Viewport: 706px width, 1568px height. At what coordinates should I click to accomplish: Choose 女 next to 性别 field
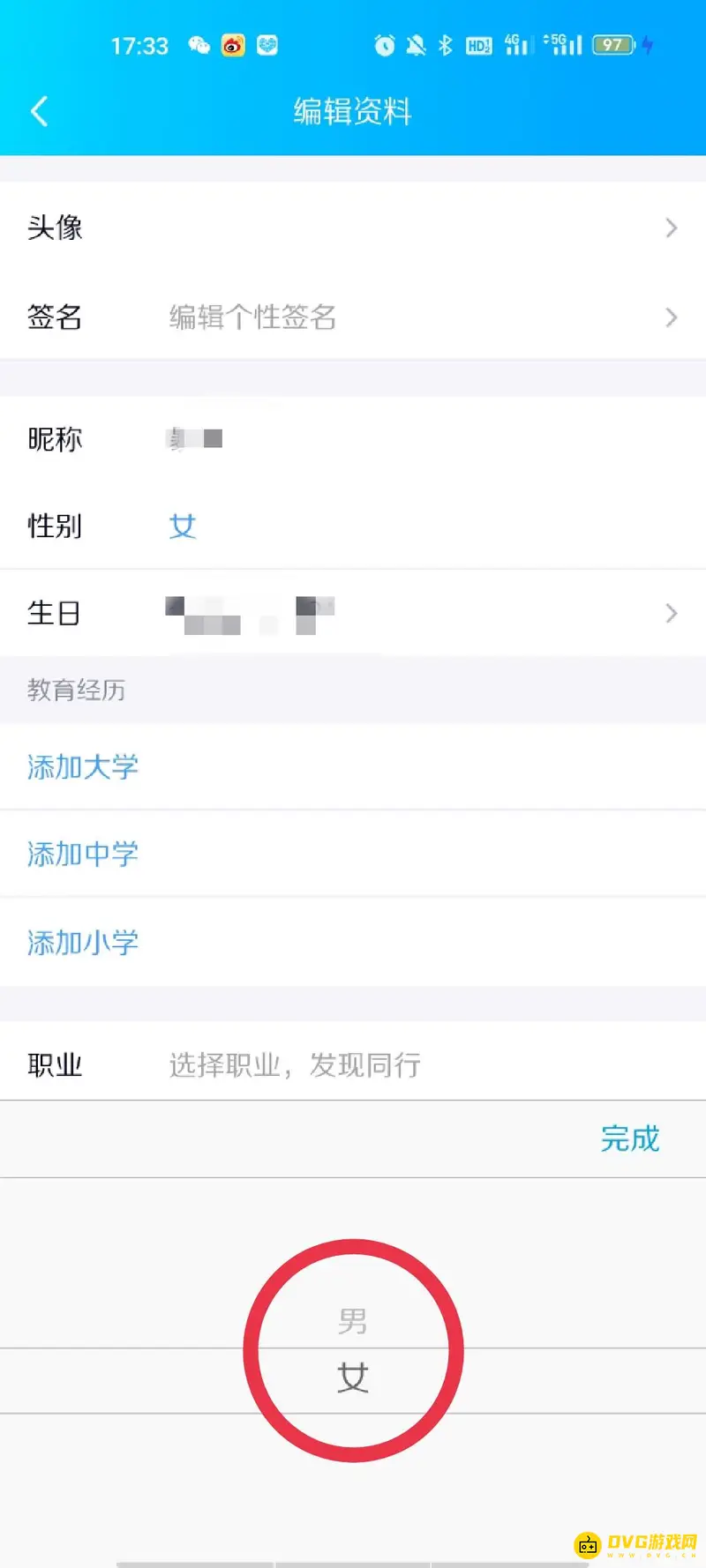[x=182, y=526]
